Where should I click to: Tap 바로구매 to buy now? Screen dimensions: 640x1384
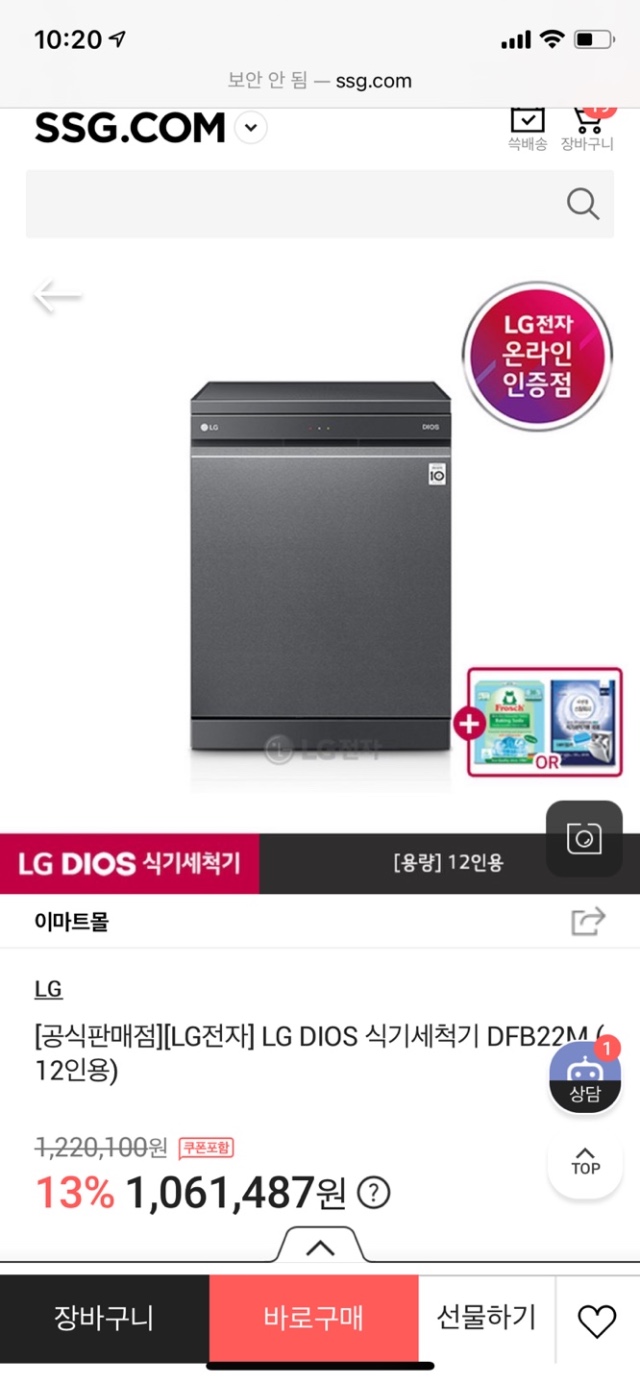tap(313, 1317)
